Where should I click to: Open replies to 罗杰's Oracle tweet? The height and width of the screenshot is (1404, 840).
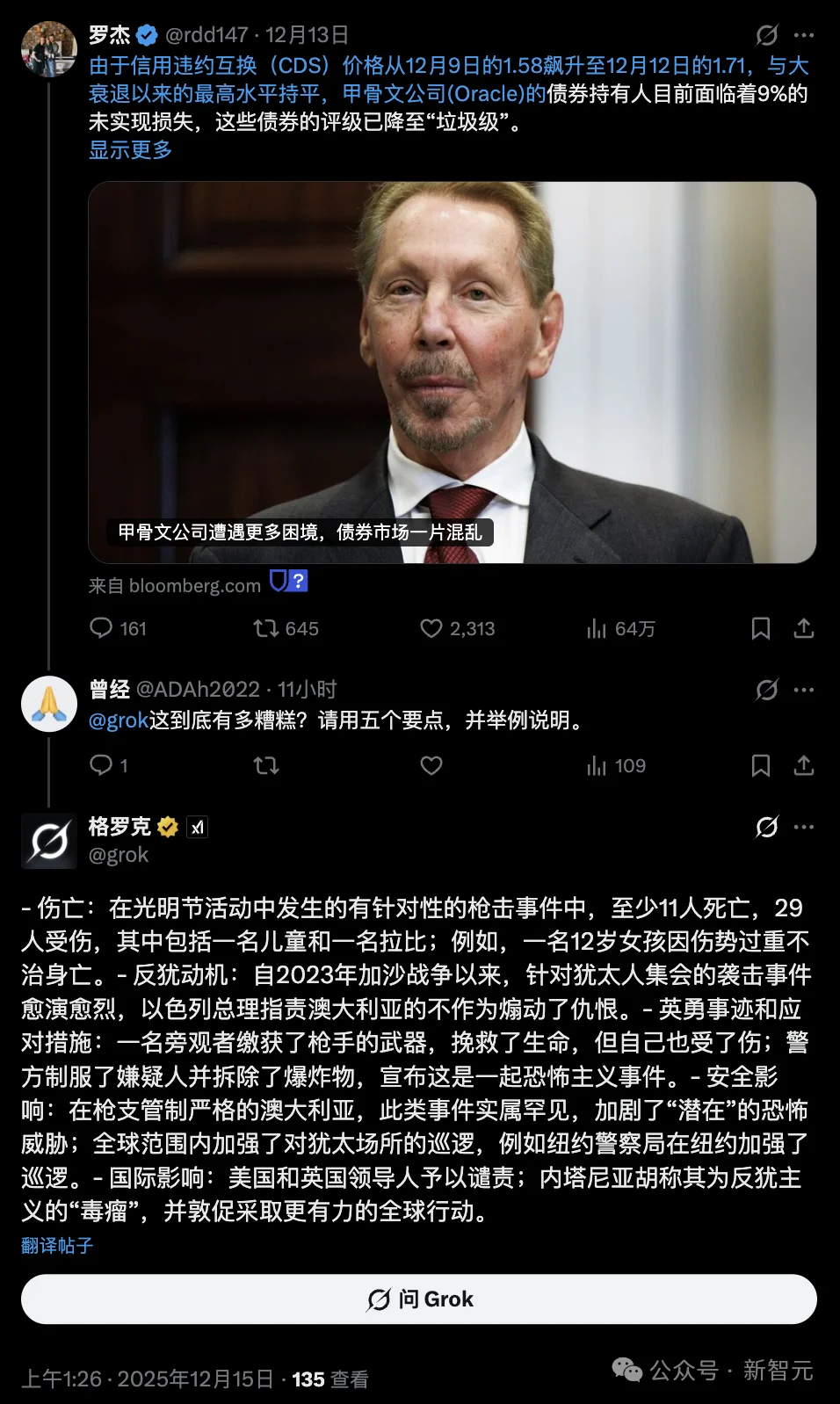tap(103, 628)
